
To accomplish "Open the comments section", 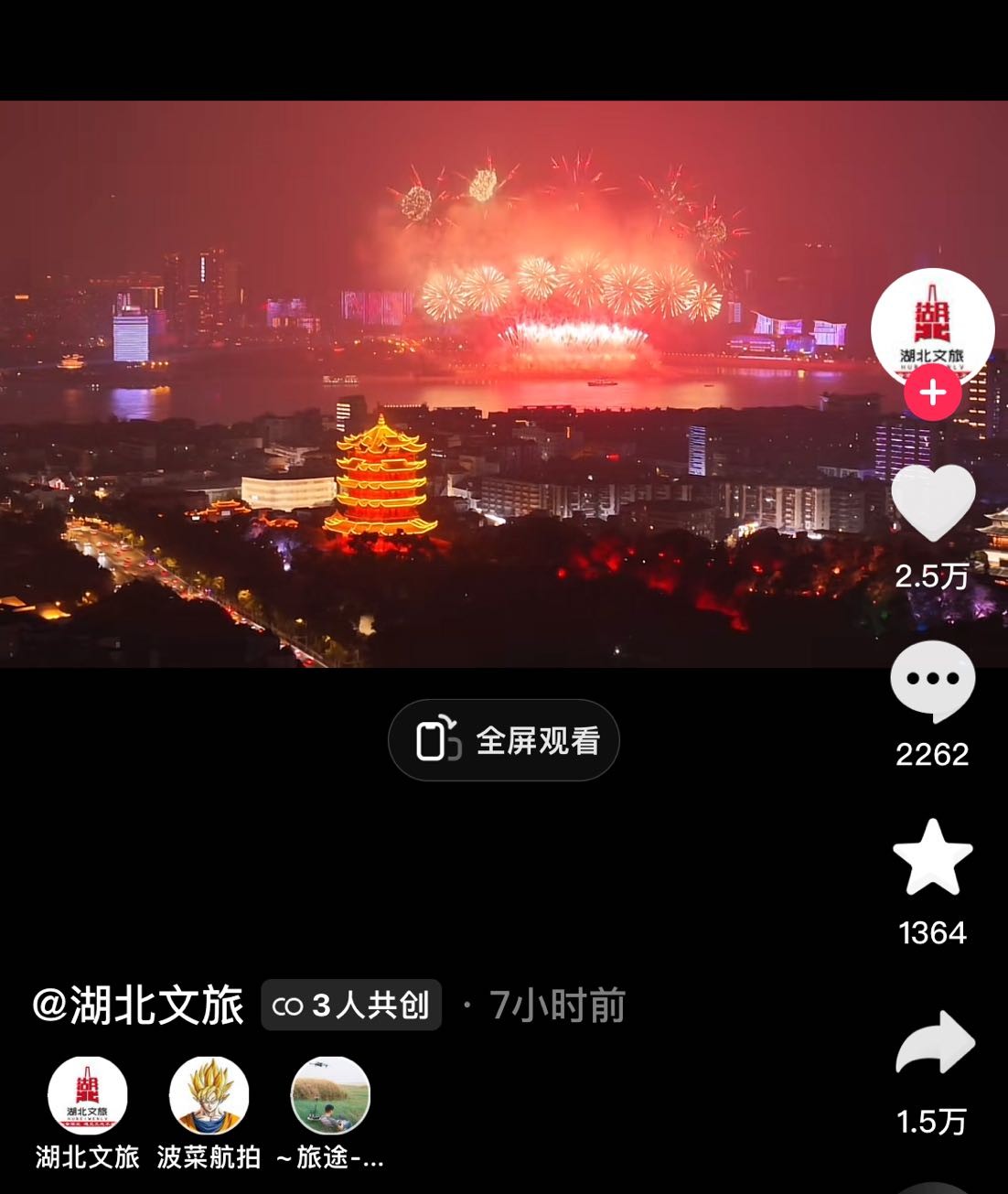I will [x=932, y=681].
